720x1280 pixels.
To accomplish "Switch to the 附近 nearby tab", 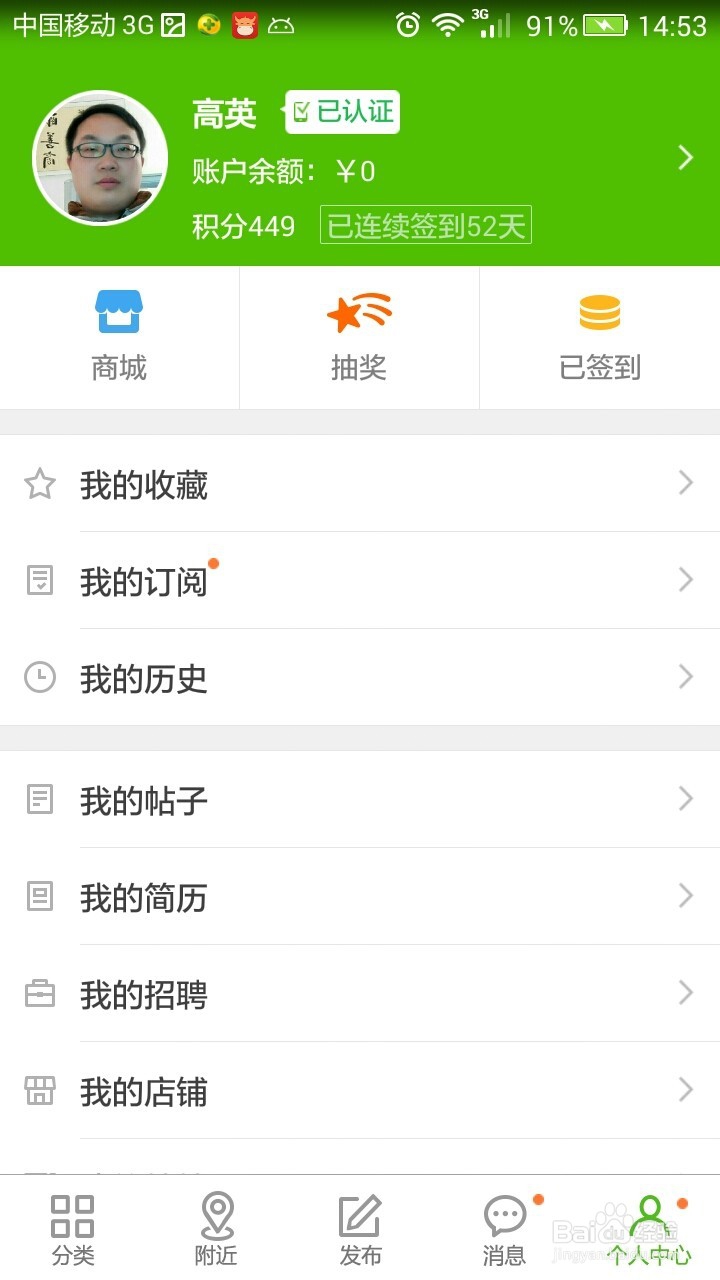I will click(216, 1228).
